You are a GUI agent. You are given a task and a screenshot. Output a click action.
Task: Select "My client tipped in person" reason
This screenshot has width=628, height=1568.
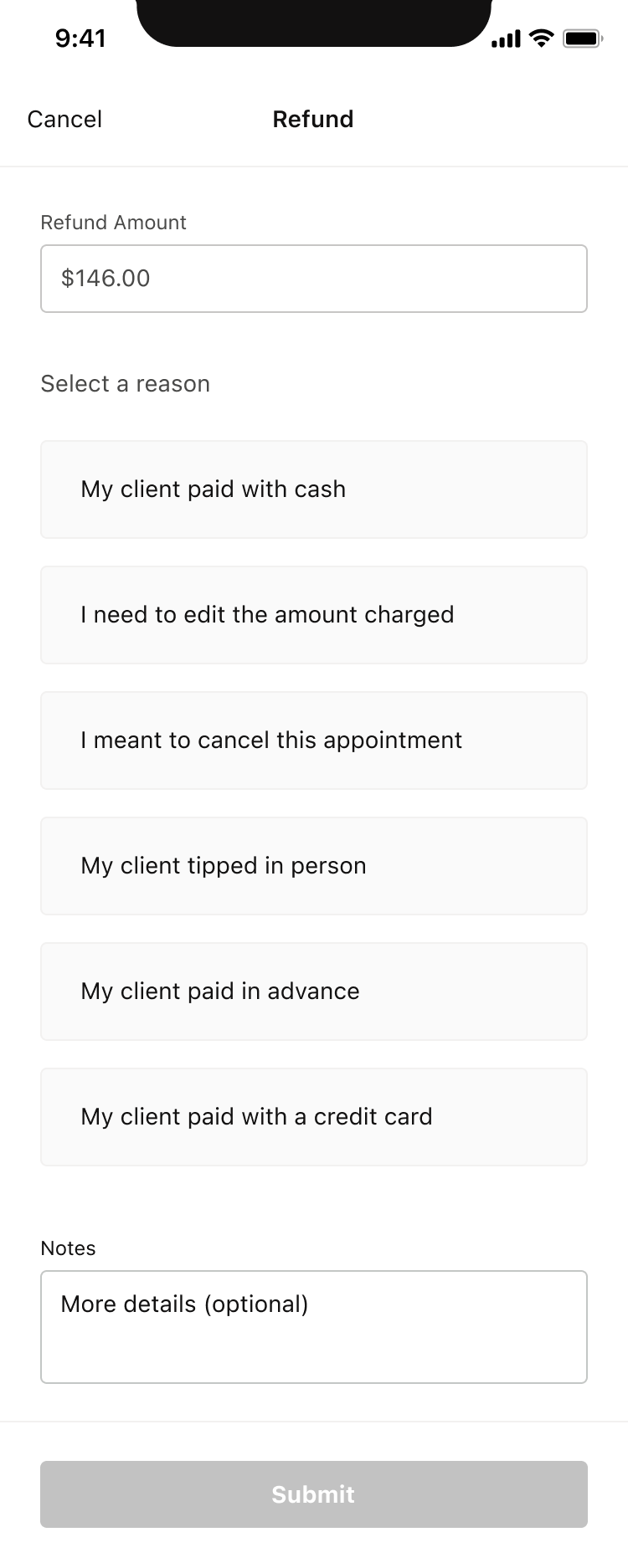(314, 866)
